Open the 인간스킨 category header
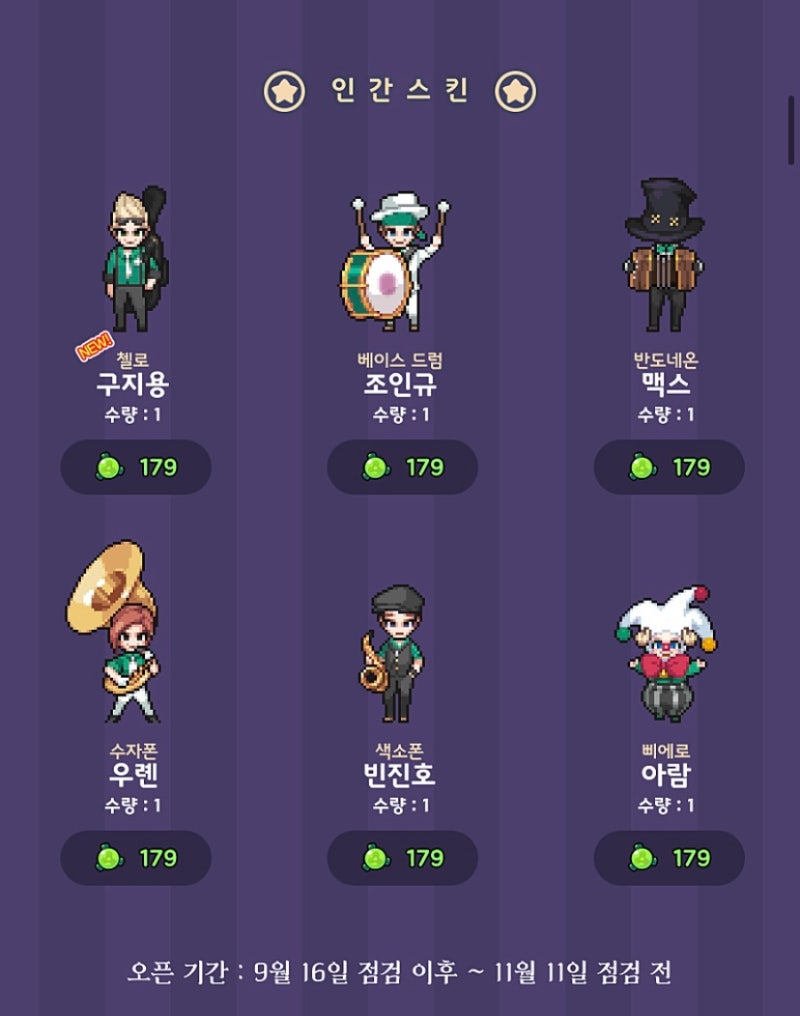Viewport: 800px width, 1016px height. click(399, 89)
